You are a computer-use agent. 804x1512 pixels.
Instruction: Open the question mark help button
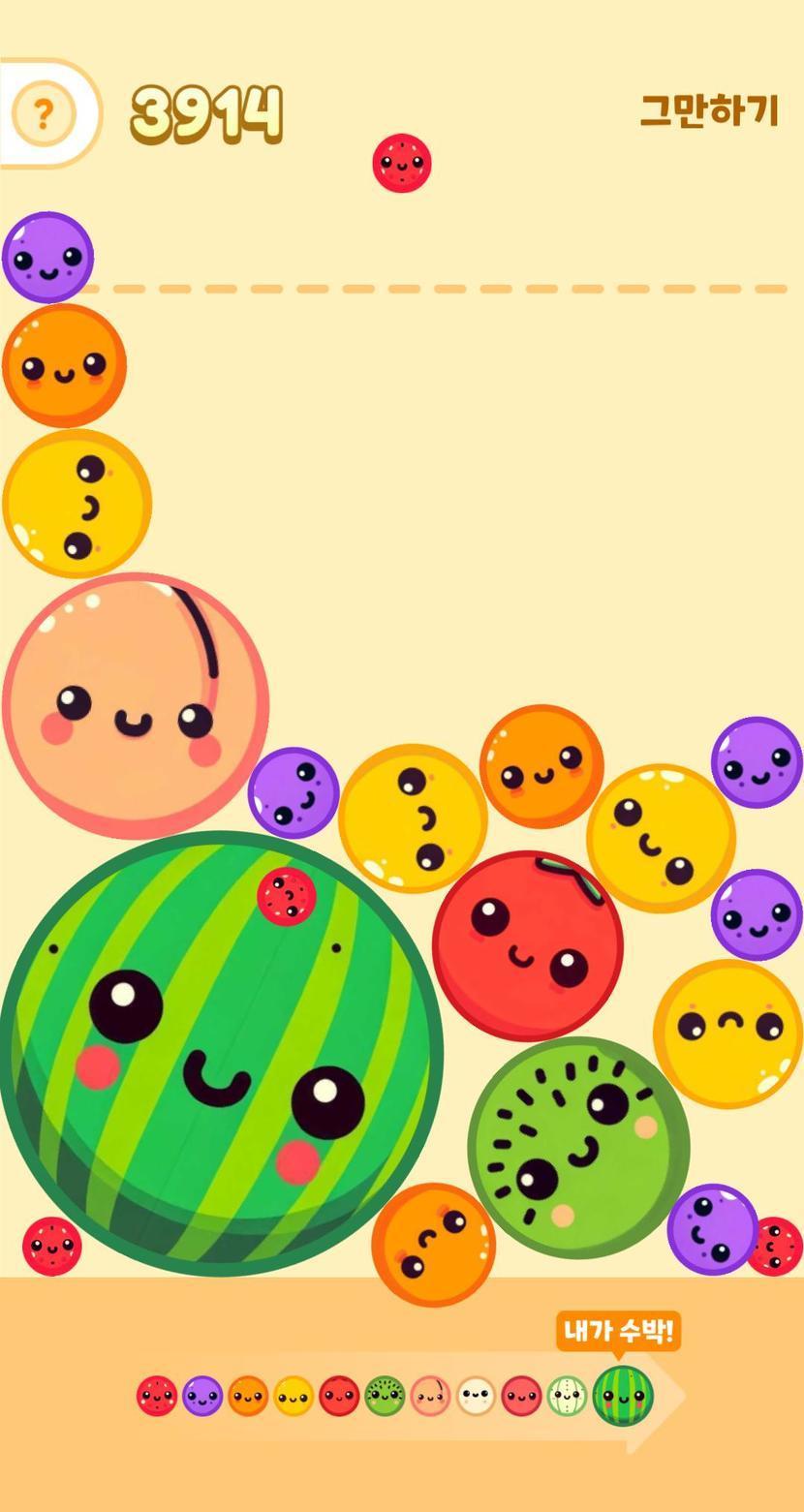tap(43, 114)
